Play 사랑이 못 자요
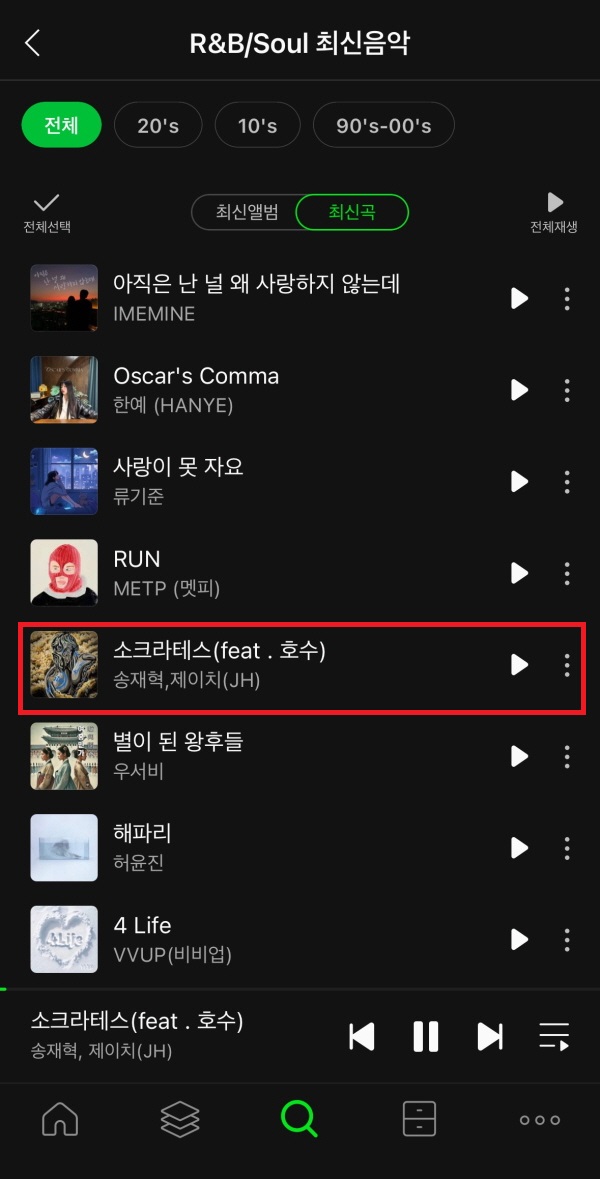 (519, 481)
